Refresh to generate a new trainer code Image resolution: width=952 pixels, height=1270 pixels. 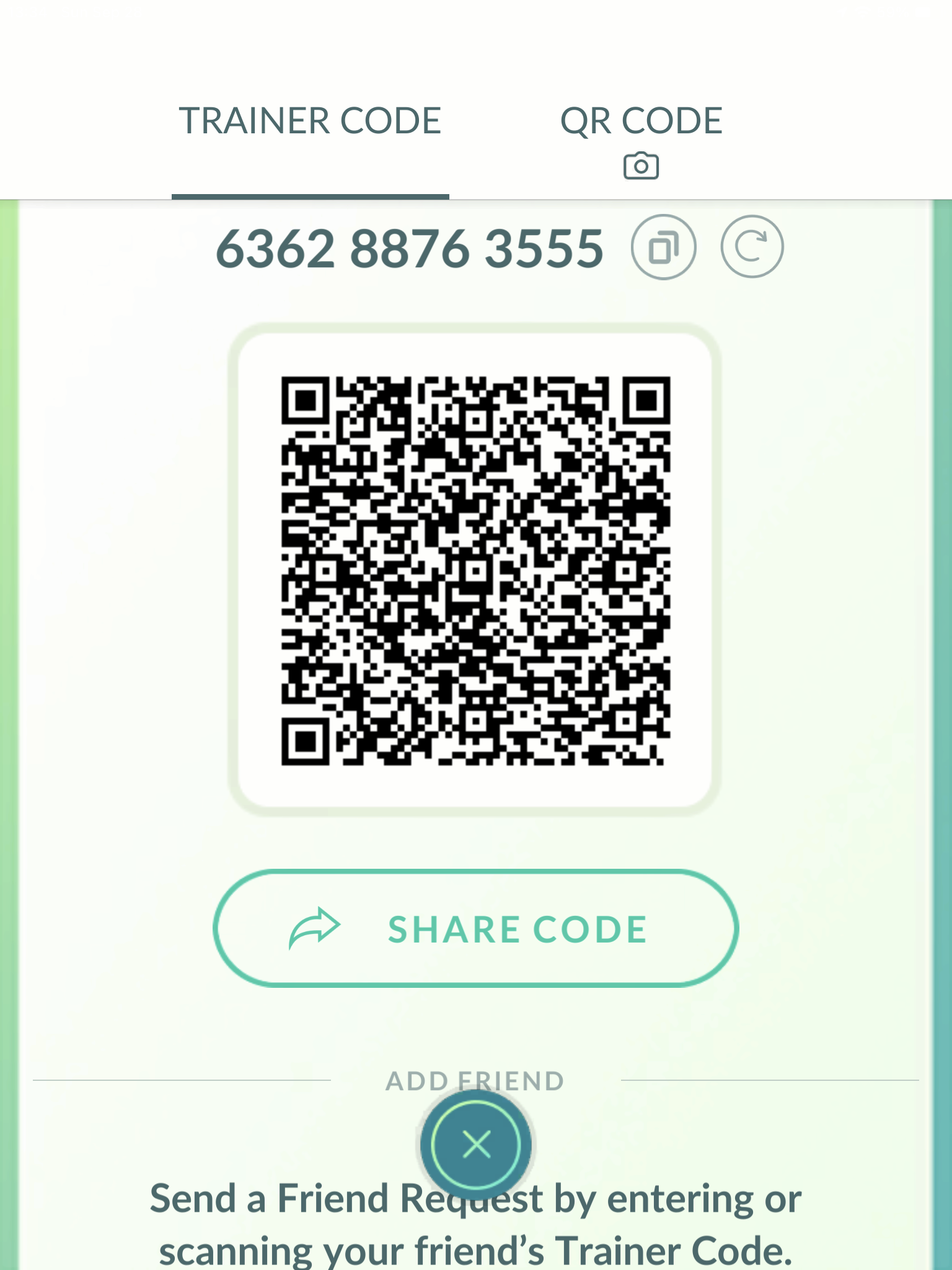(752, 247)
